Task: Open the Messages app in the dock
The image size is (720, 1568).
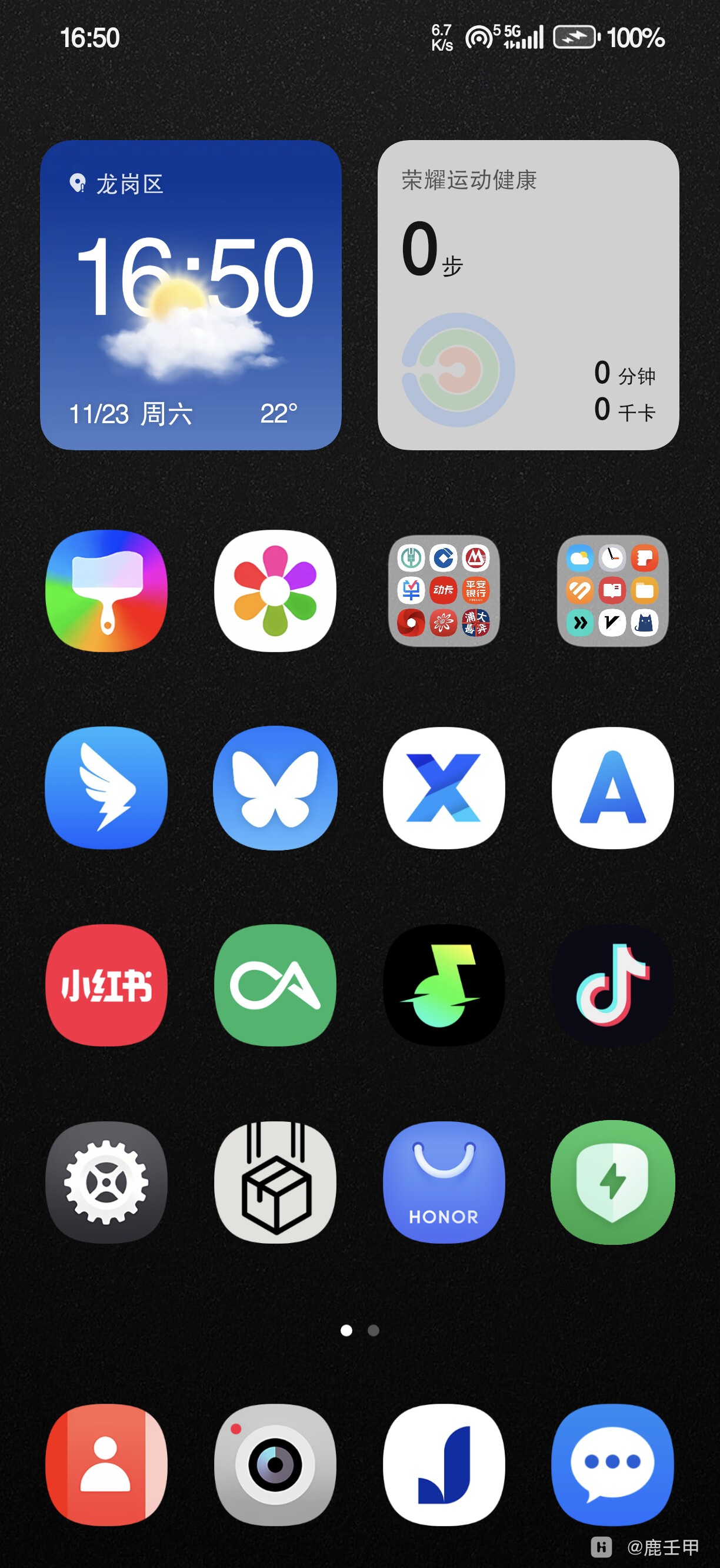Action: pyautogui.click(x=612, y=1464)
